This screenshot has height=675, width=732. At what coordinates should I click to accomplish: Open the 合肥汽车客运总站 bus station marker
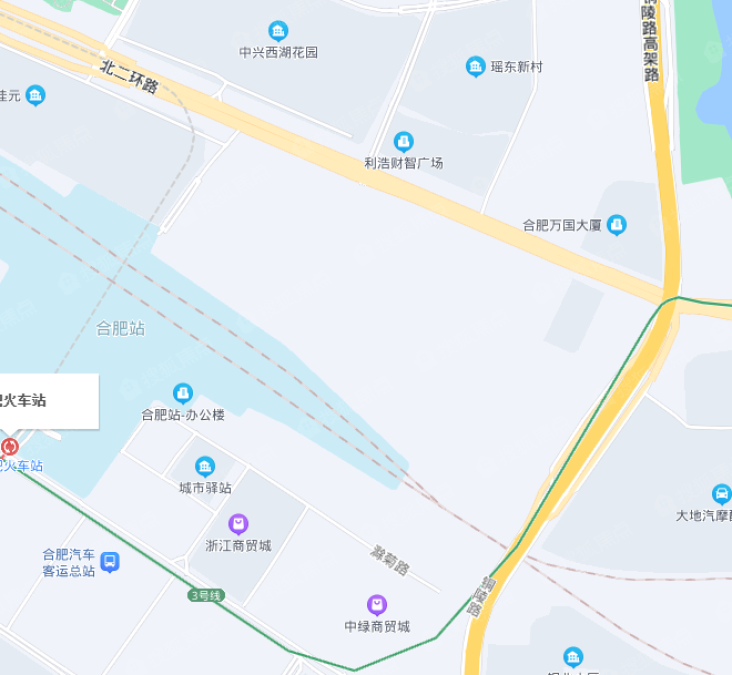pos(110,562)
